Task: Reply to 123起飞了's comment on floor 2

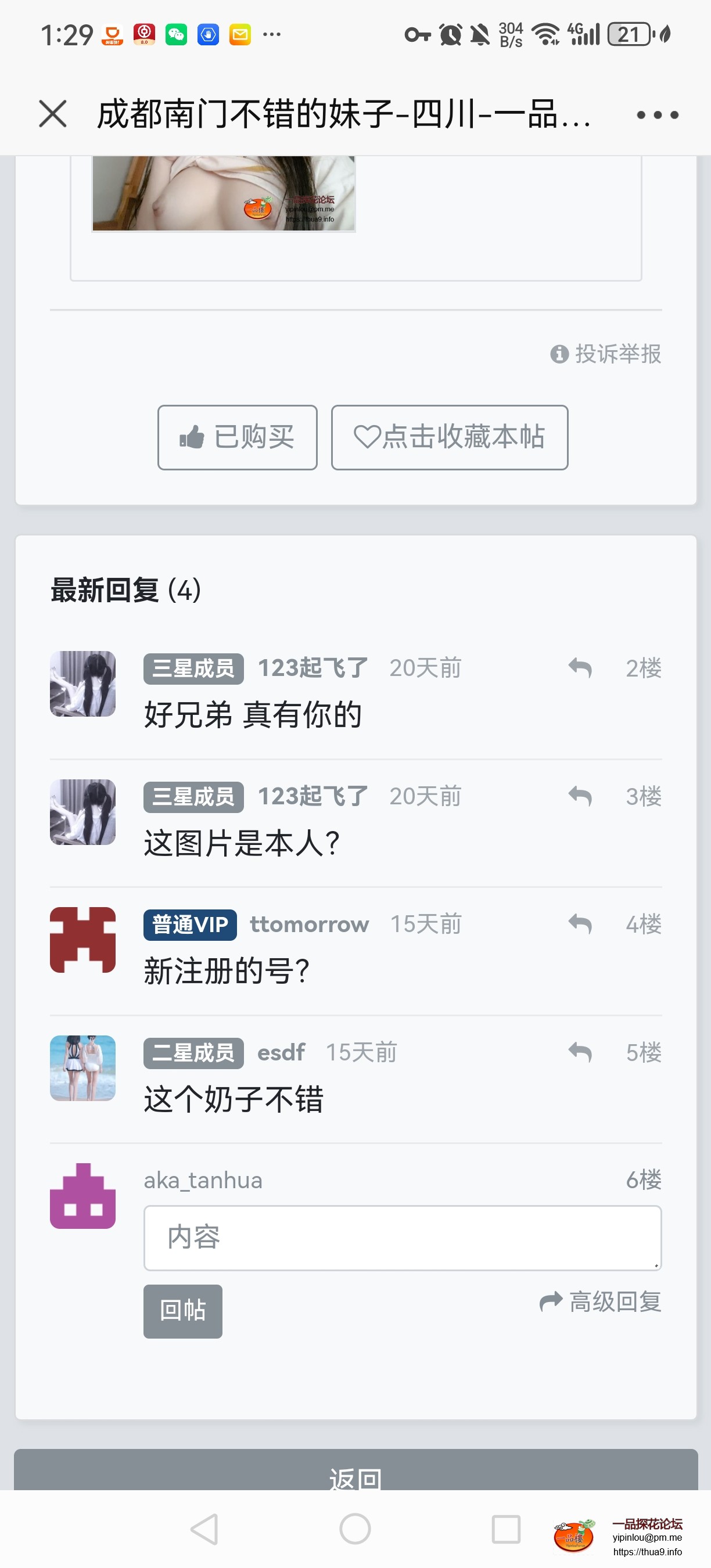Action: [581, 668]
